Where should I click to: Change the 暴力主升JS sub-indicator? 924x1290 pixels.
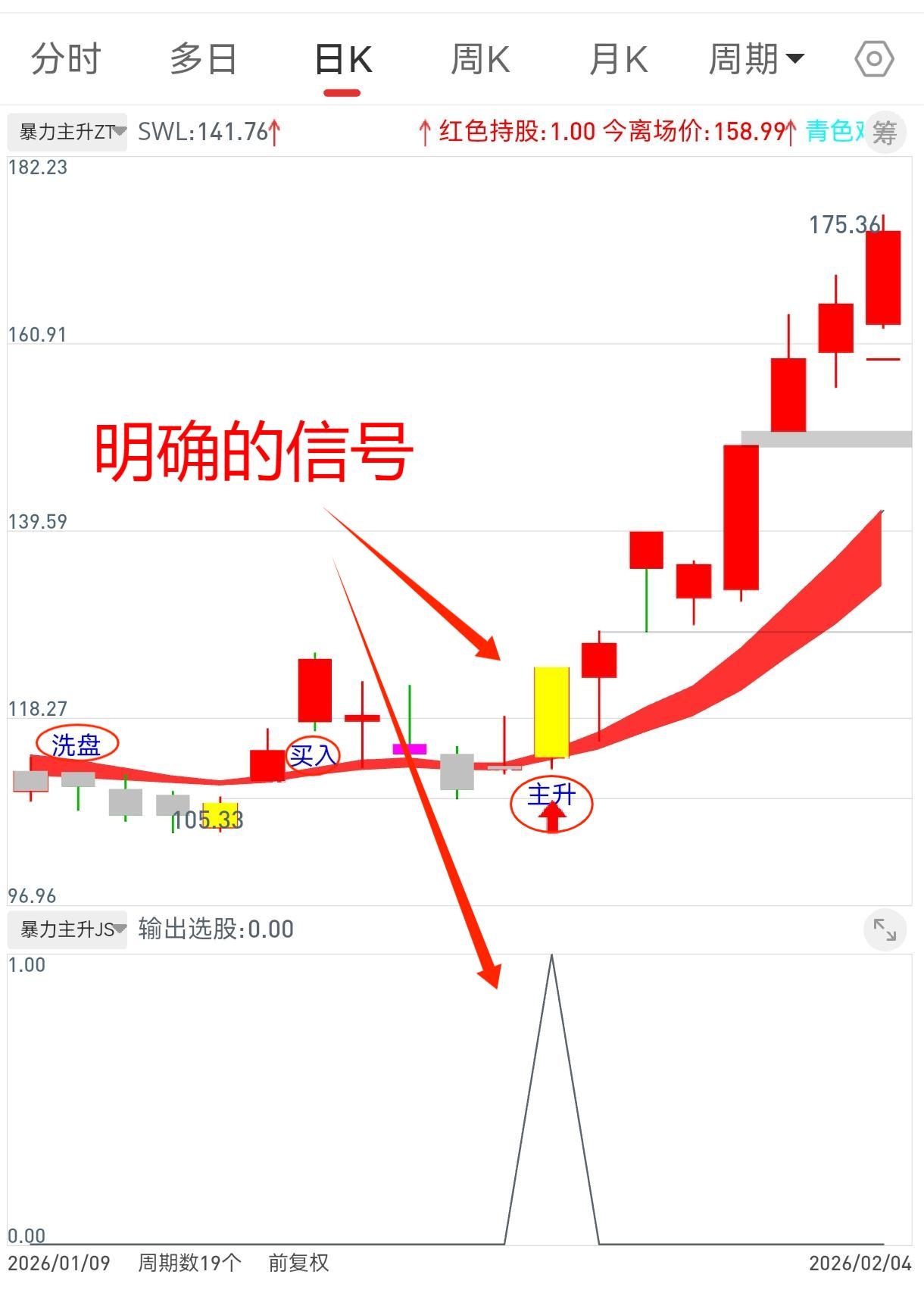tap(68, 929)
